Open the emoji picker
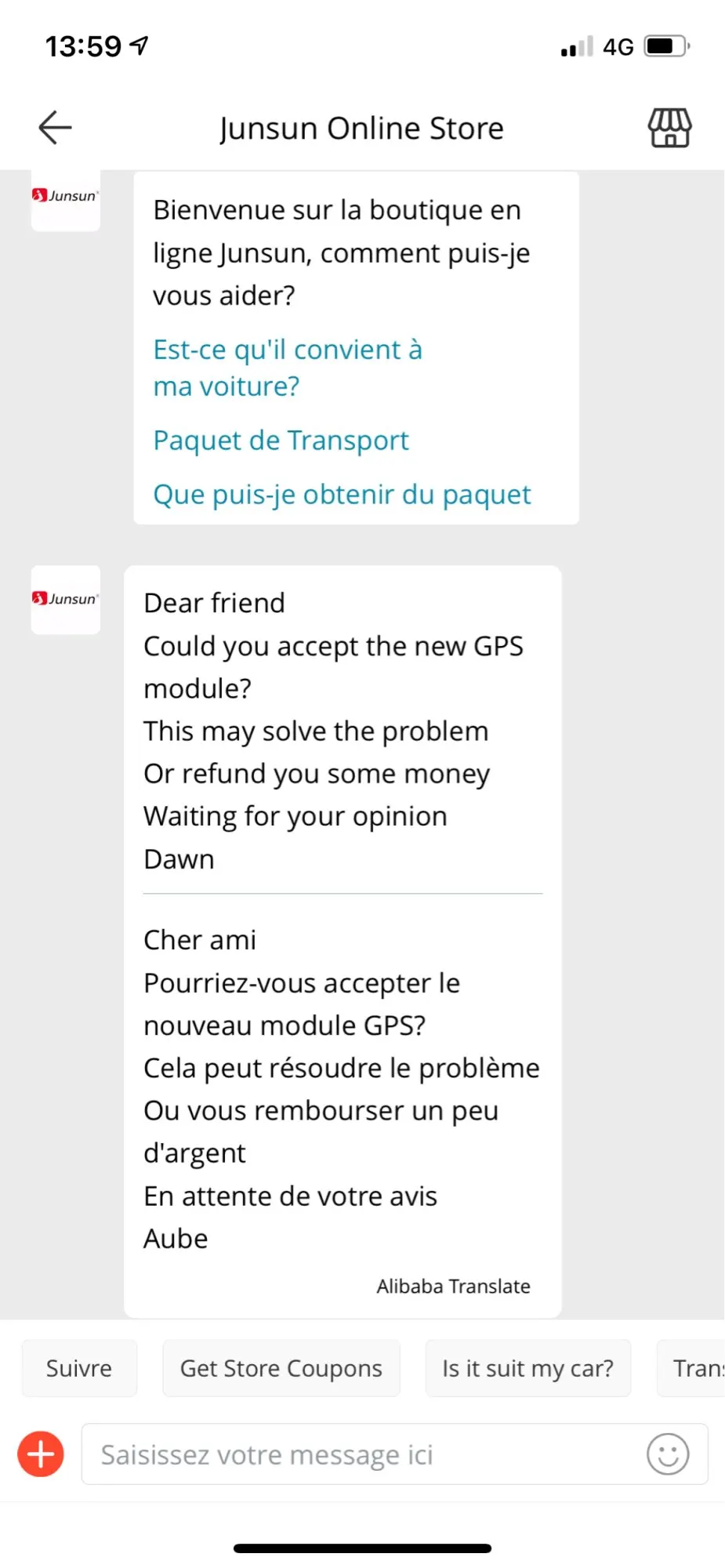Image resolution: width=725 pixels, height=1568 pixels. pos(668,1454)
